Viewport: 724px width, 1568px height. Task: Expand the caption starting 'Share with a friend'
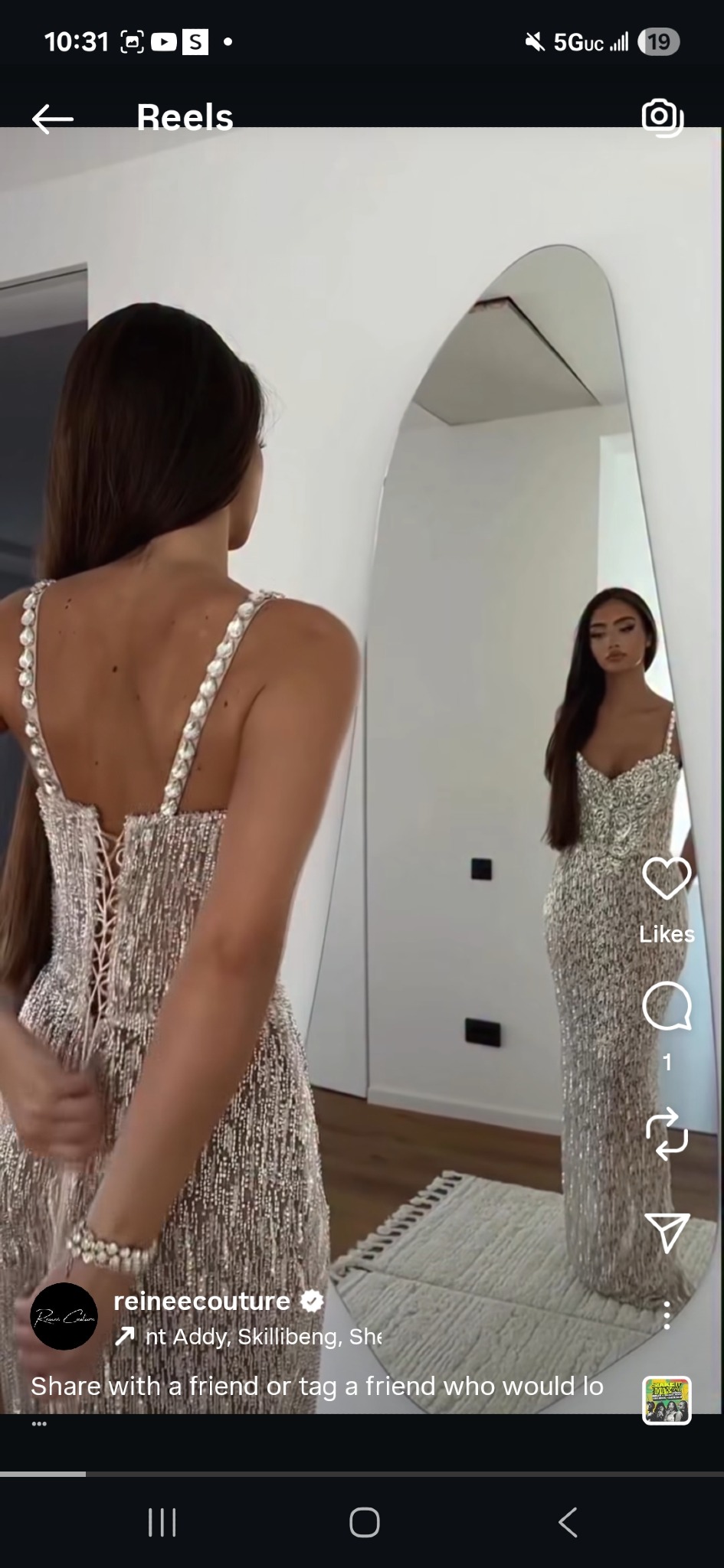[316, 1386]
